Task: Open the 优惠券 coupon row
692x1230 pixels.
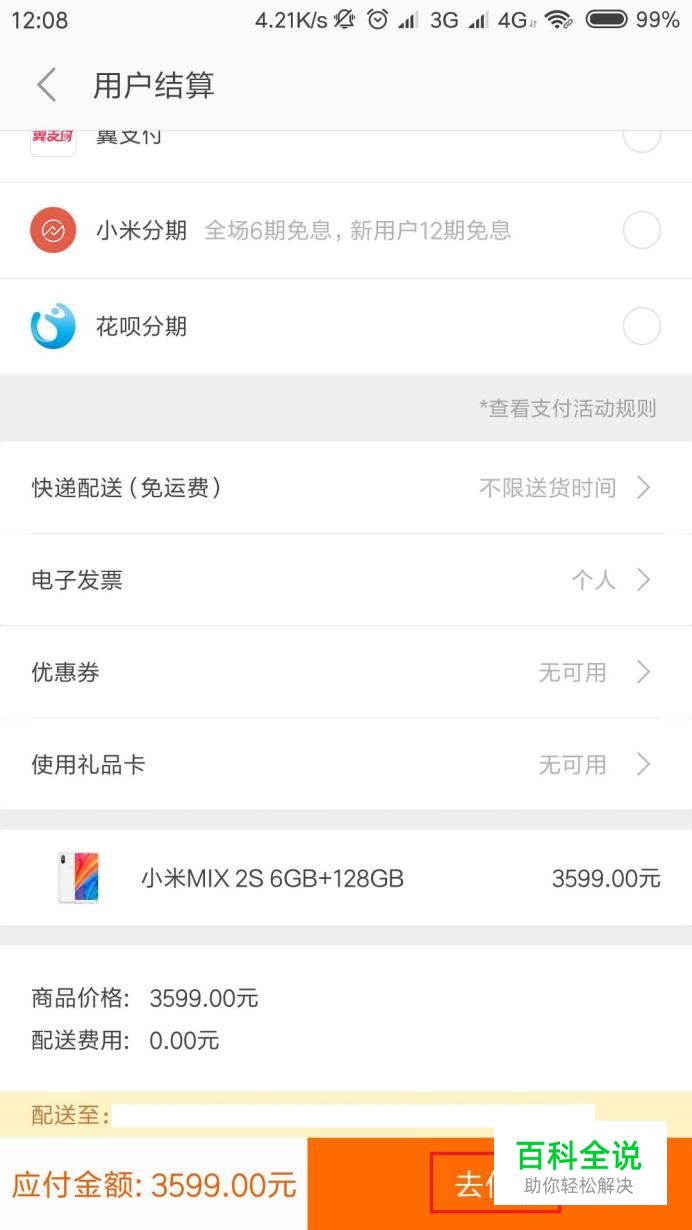Action: pyautogui.click(x=346, y=672)
